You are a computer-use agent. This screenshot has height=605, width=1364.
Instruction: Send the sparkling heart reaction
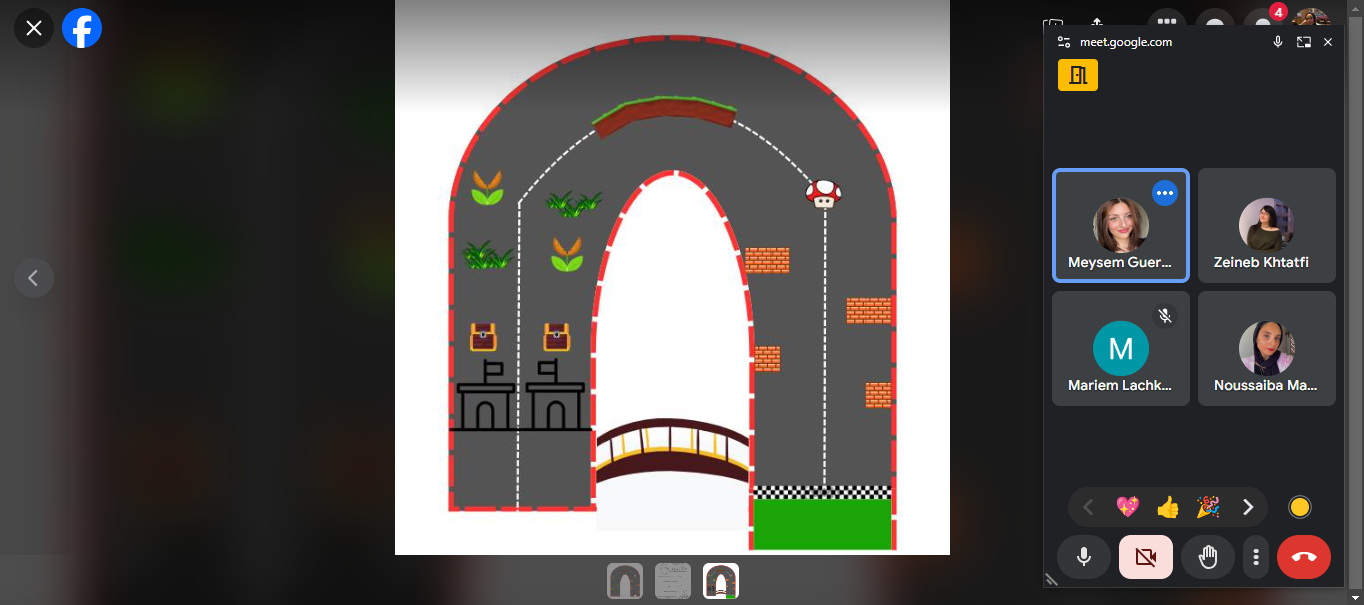point(1128,507)
